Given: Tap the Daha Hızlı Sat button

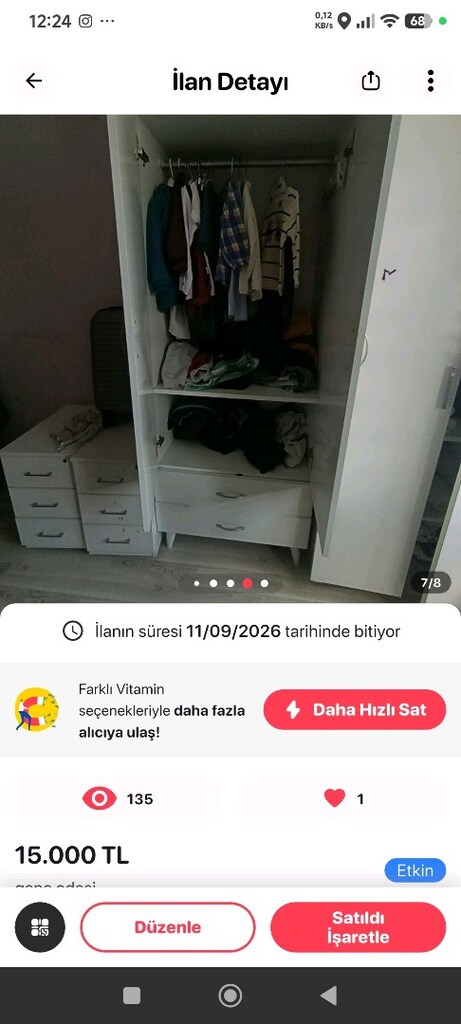Looking at the screenshot, I should 355,710.
